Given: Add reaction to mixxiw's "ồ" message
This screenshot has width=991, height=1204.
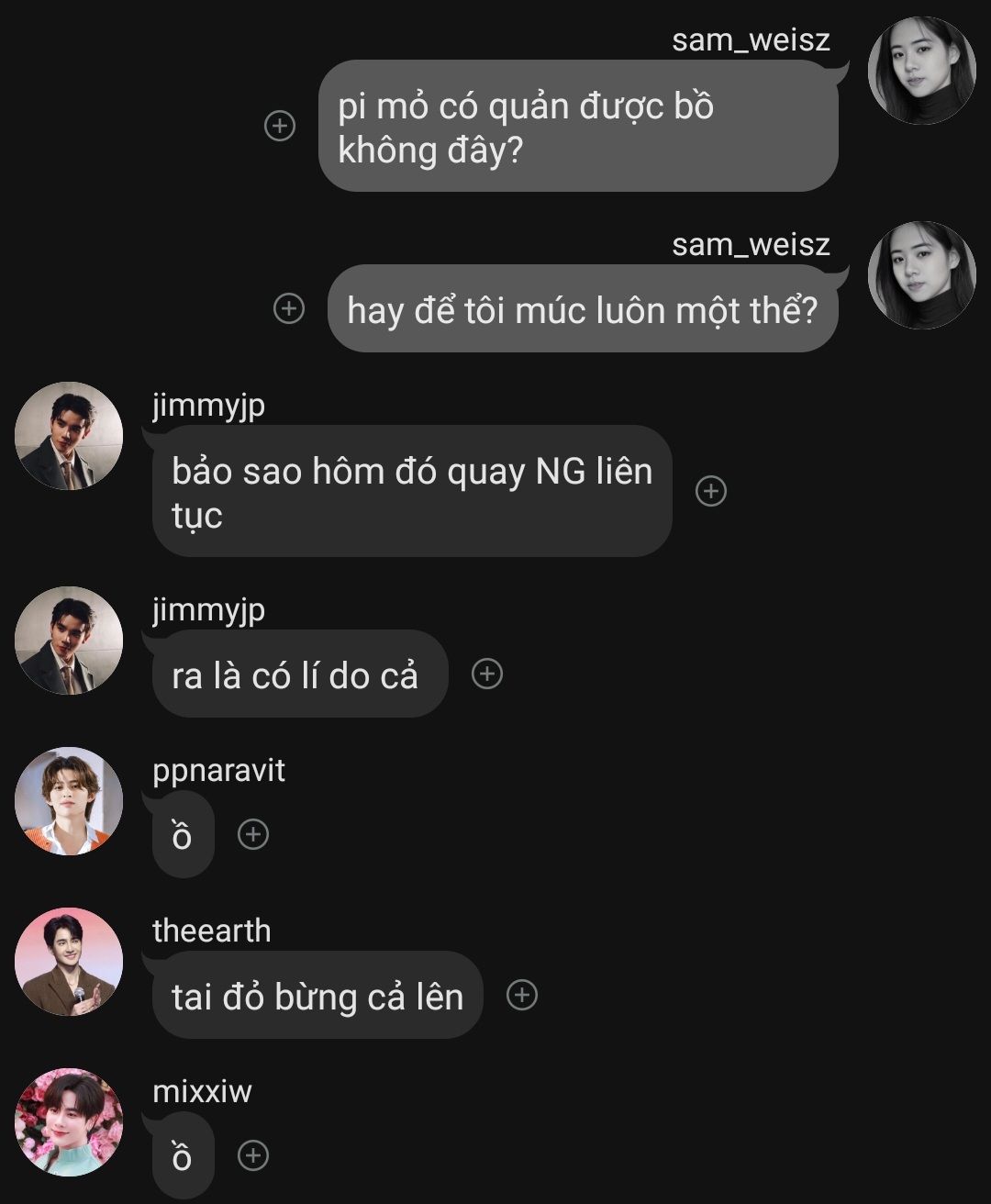Looking at the screenshot, I should 253,1155.
